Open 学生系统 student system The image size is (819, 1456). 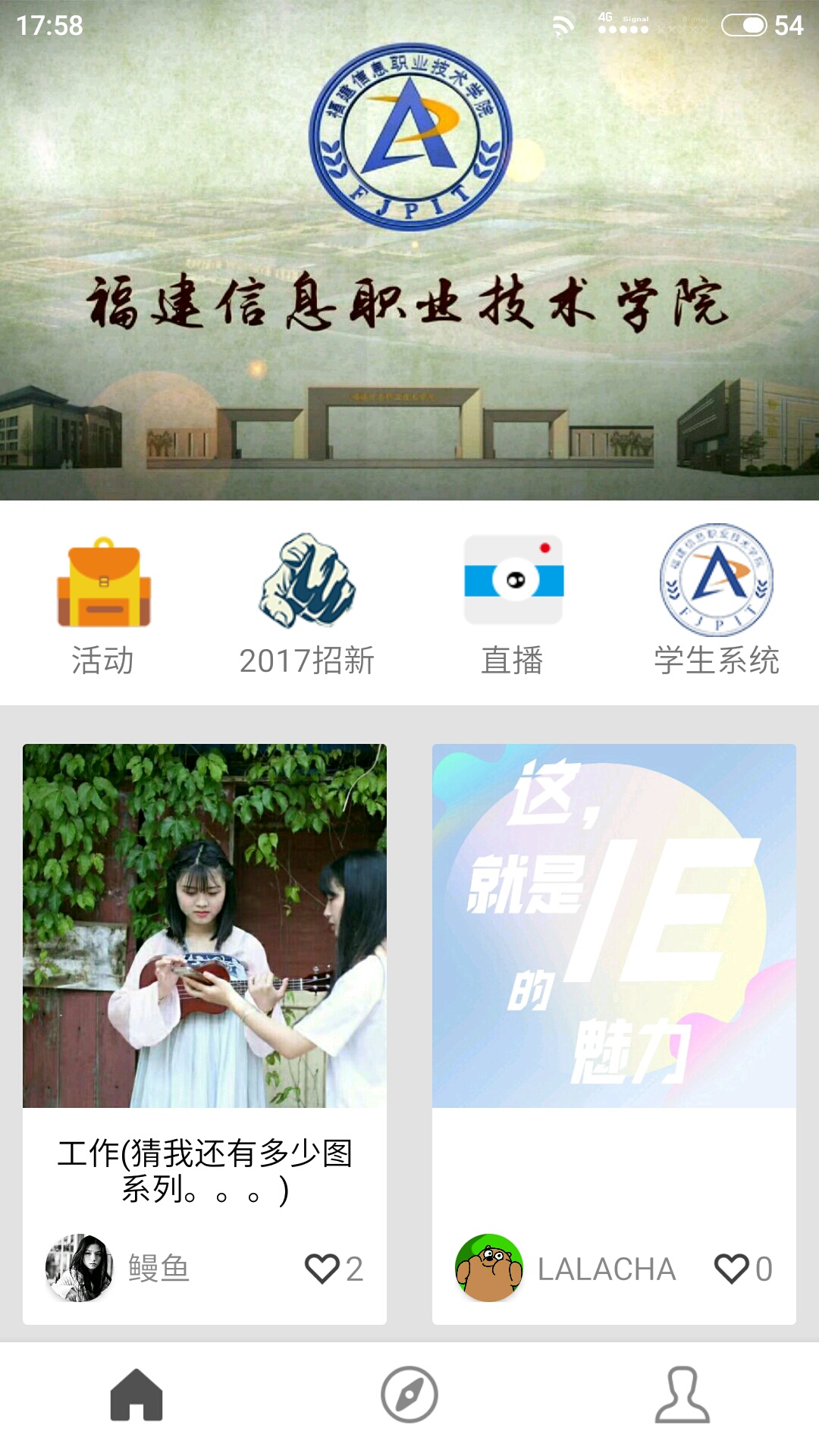click(716, 604)
